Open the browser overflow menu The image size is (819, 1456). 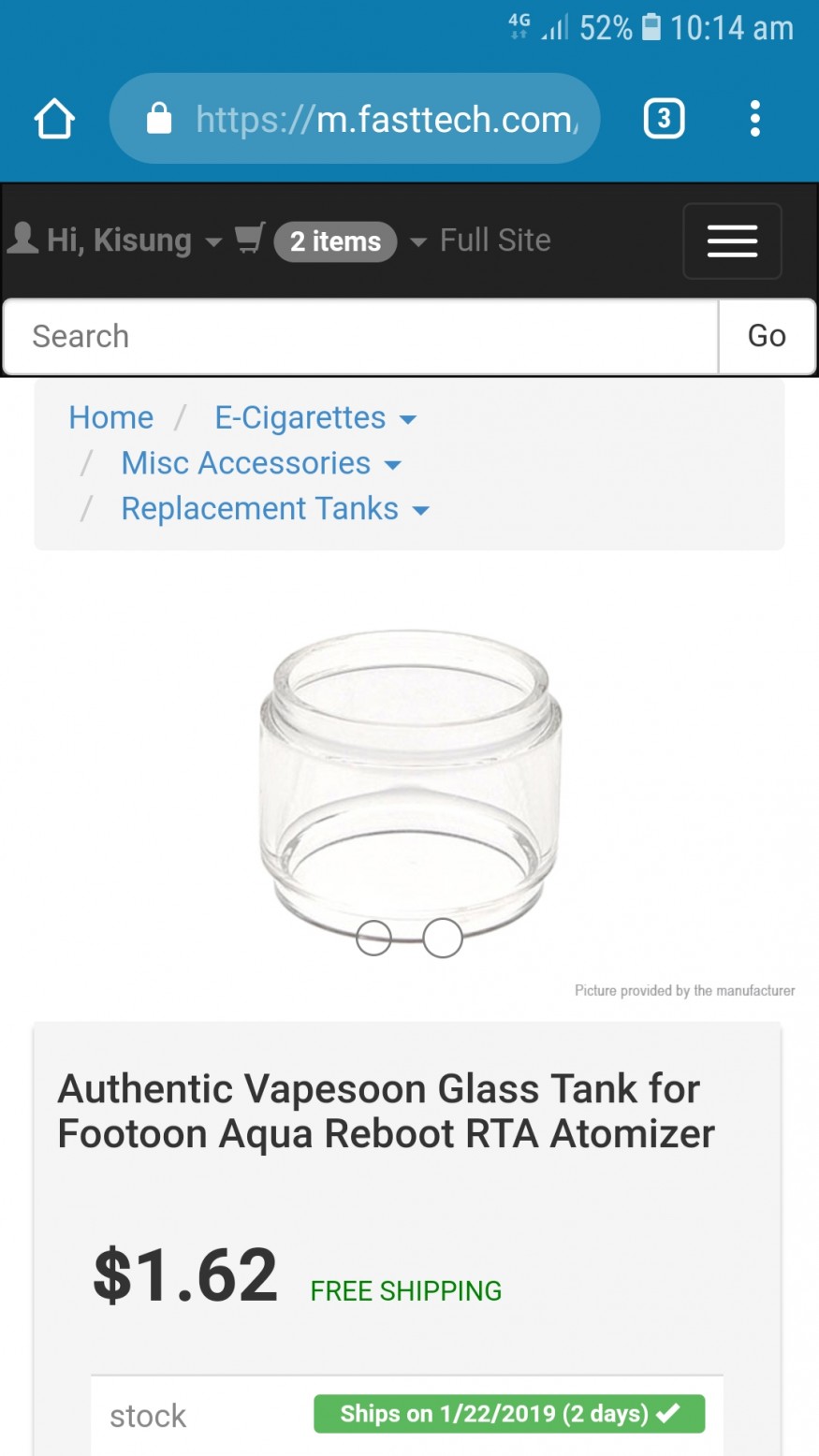(x=755, y=119)
